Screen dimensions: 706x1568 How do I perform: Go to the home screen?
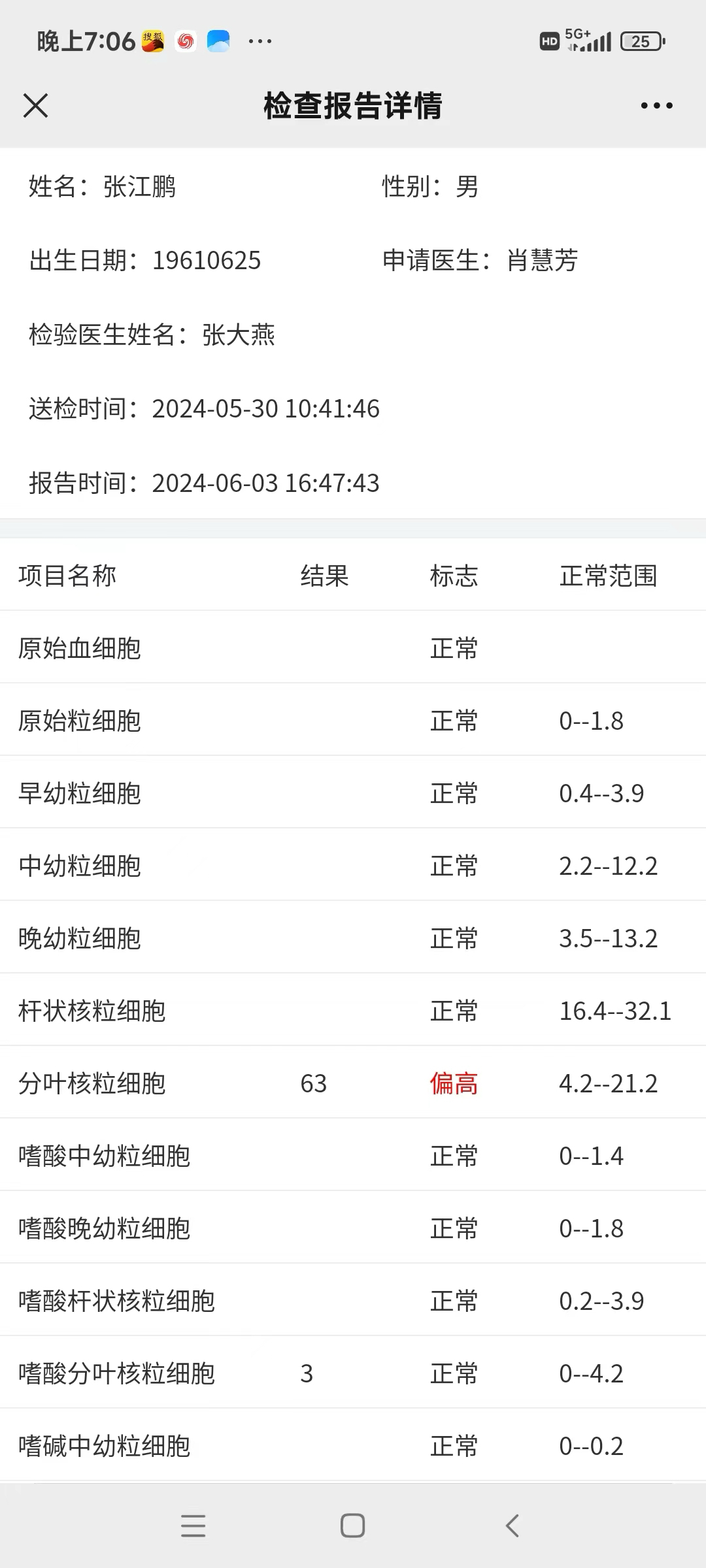click(352, 1526)
